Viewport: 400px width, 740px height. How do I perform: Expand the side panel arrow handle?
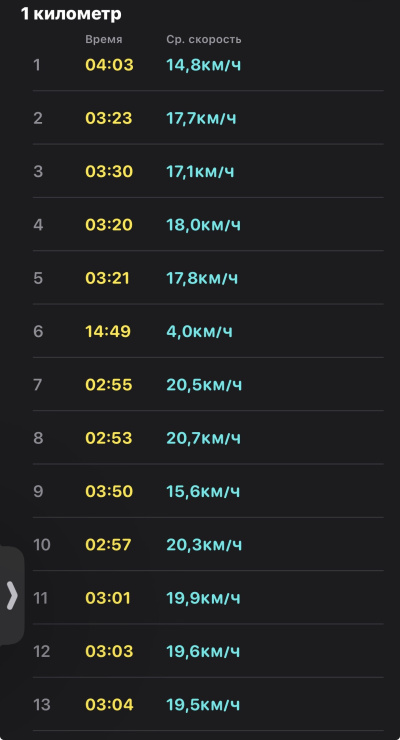[x=11, y=596]
